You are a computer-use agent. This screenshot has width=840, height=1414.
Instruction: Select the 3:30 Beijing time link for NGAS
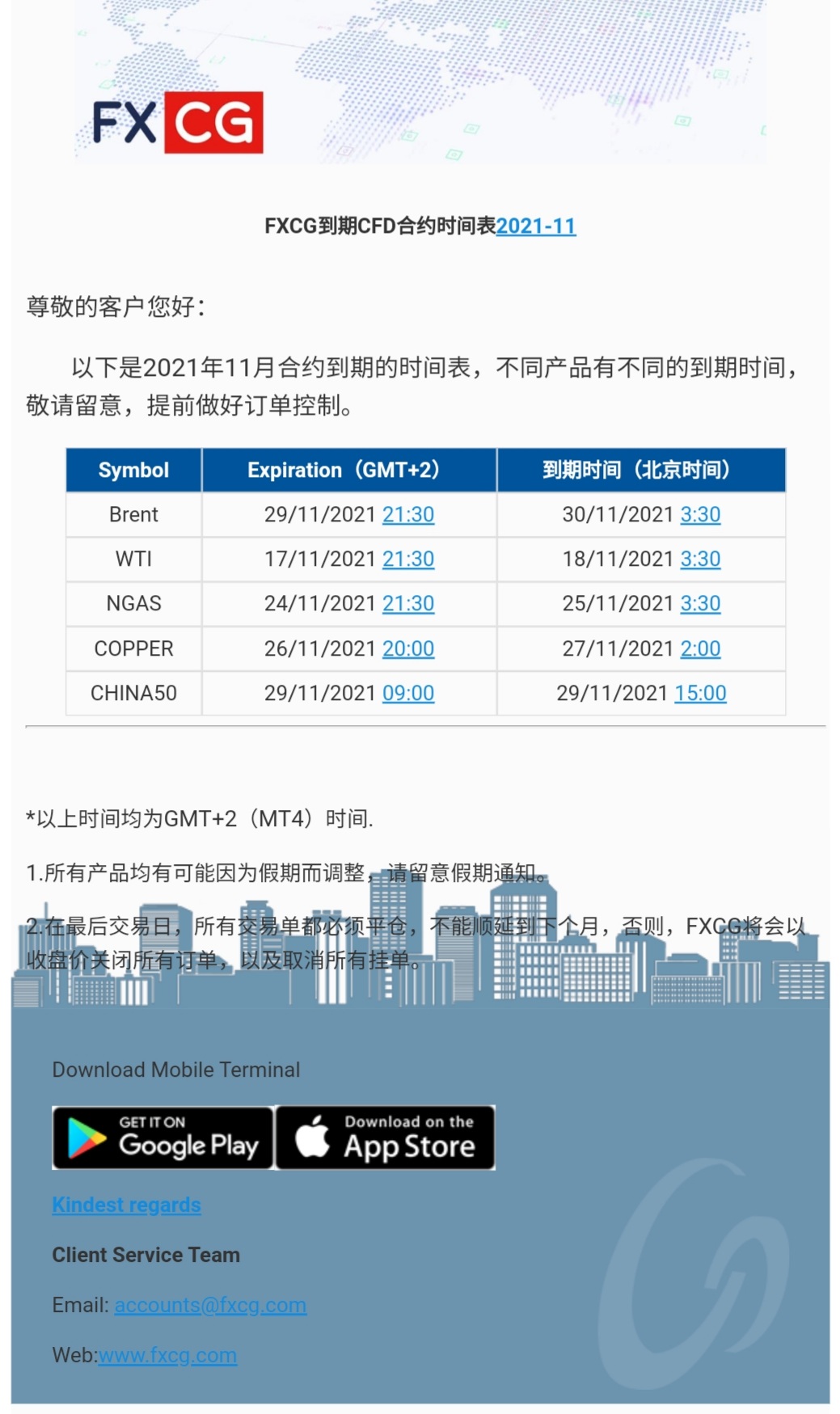point(700,604)
